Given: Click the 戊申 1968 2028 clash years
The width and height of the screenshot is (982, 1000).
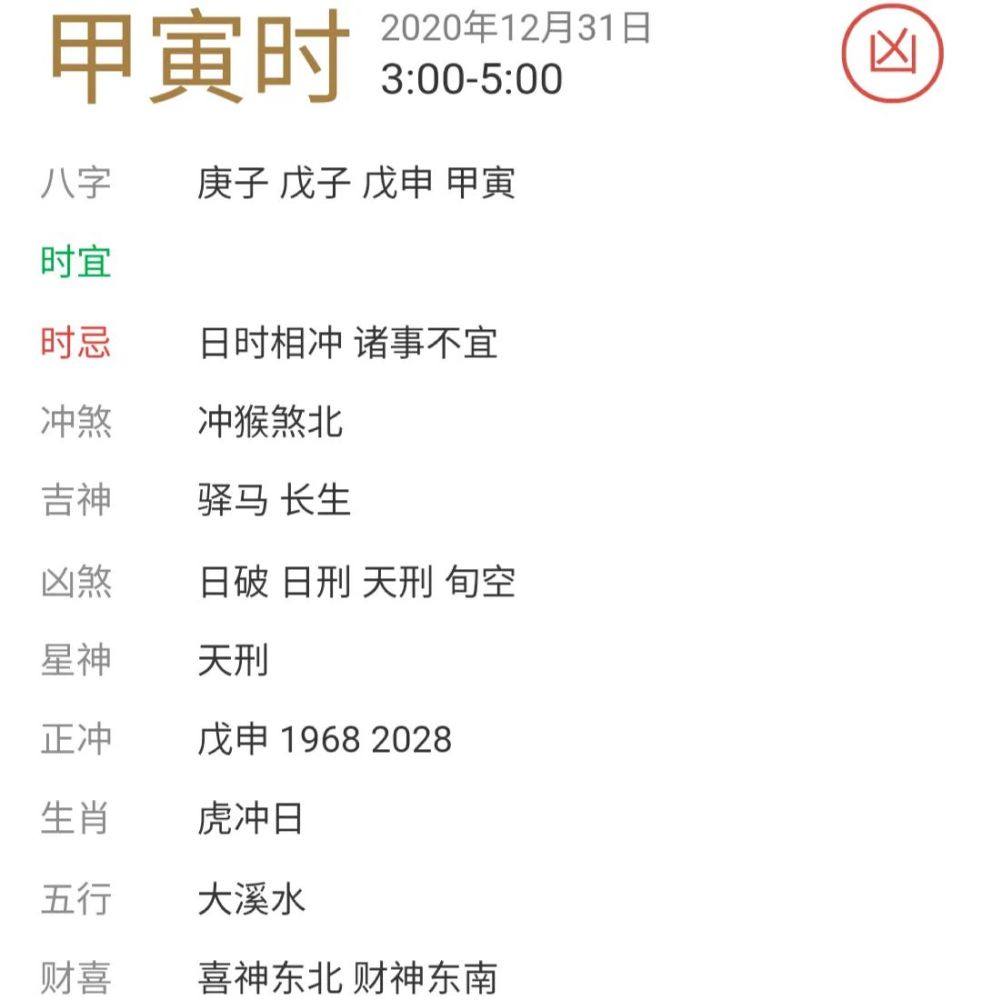Looking at the screenshot, I should 323,740.
